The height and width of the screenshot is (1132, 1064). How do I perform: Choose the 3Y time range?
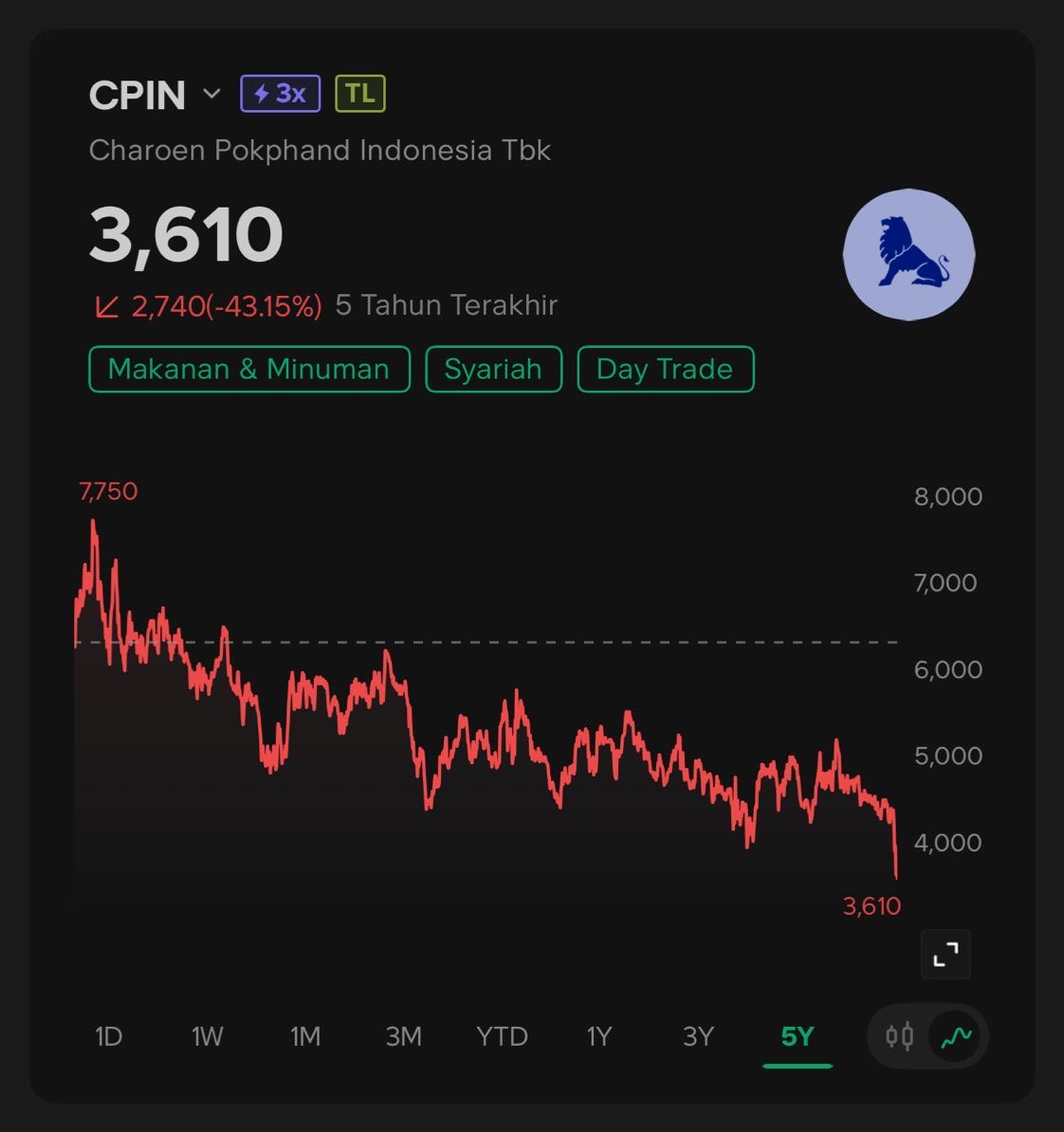pos(698,1036)
